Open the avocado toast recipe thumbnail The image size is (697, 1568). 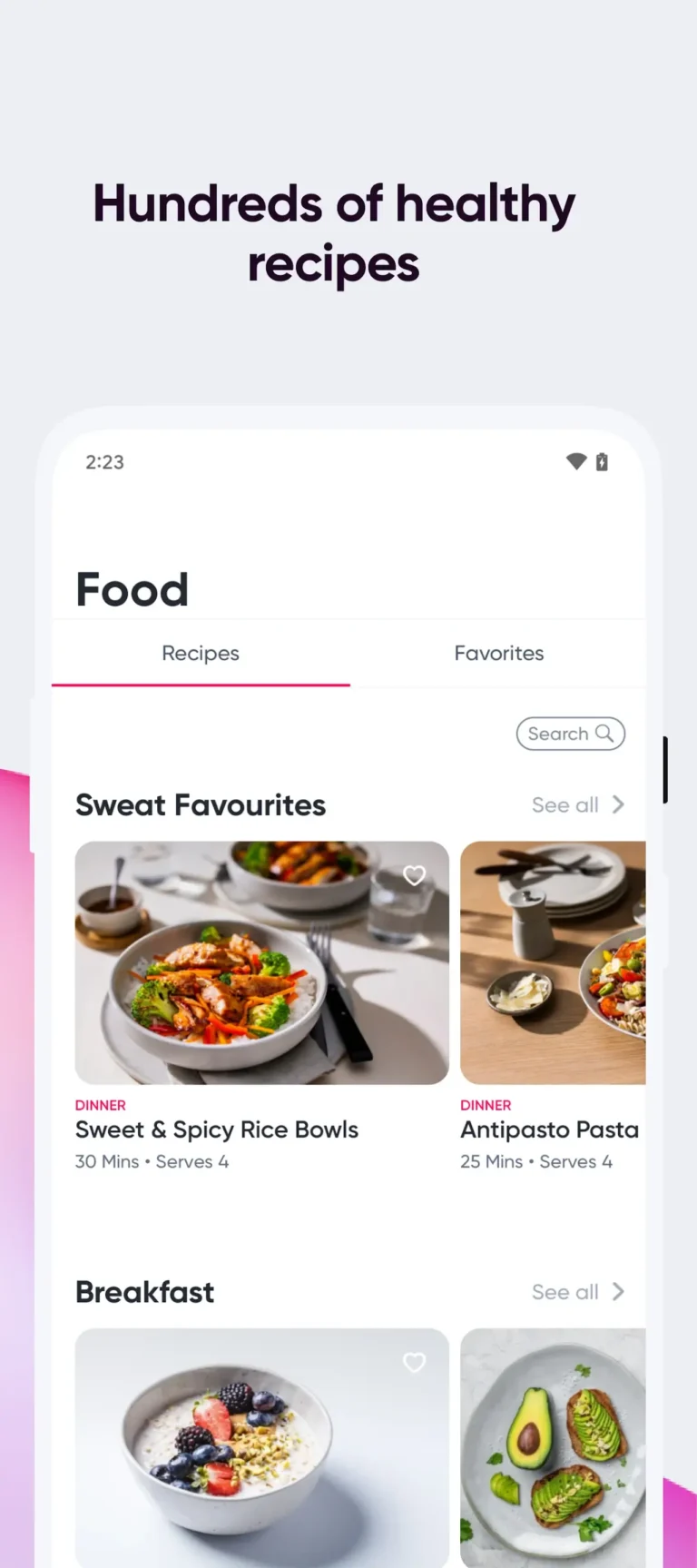(x=553, y=1448)
